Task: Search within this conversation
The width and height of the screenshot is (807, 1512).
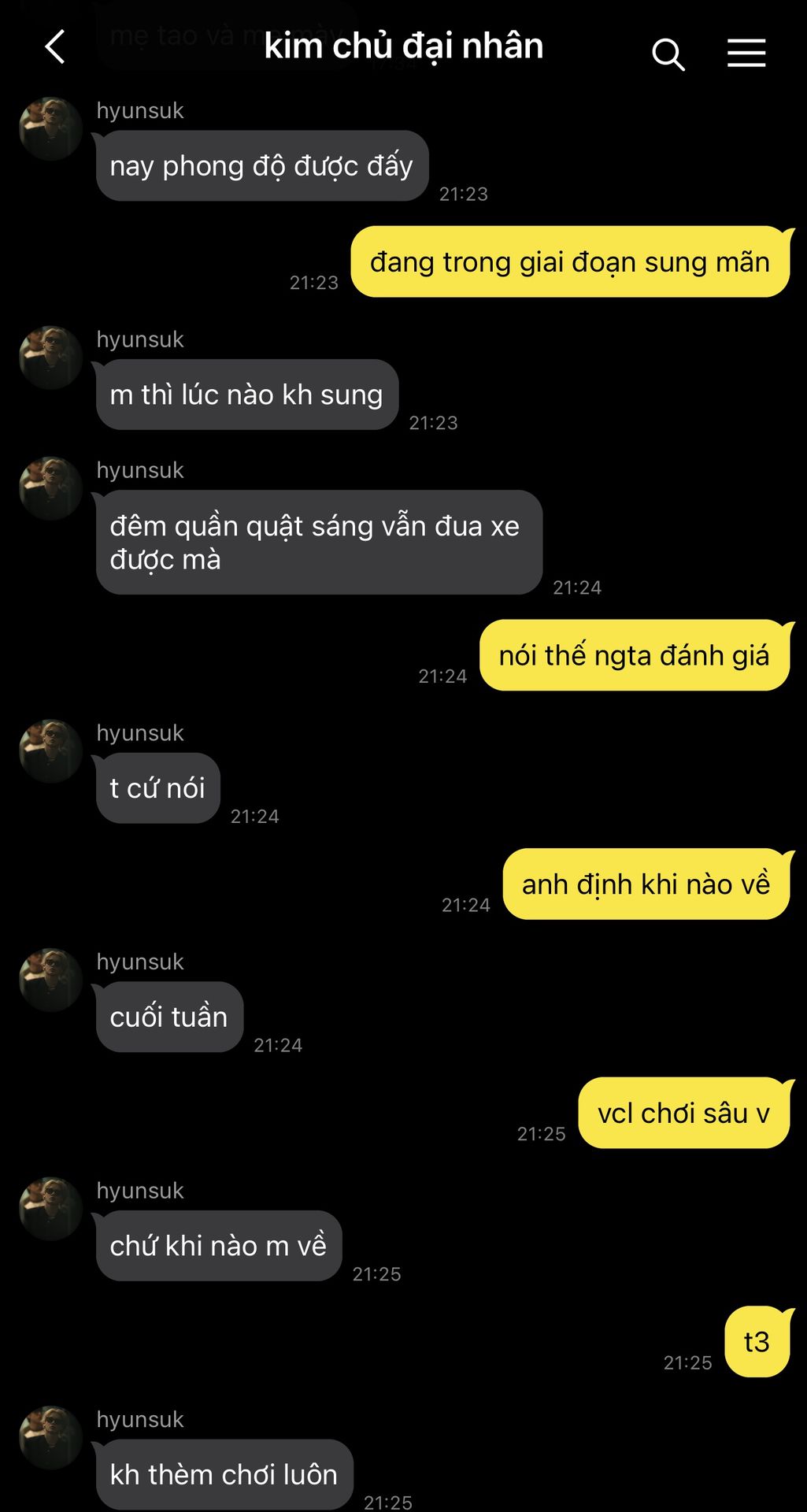Action: coord(668,54)
